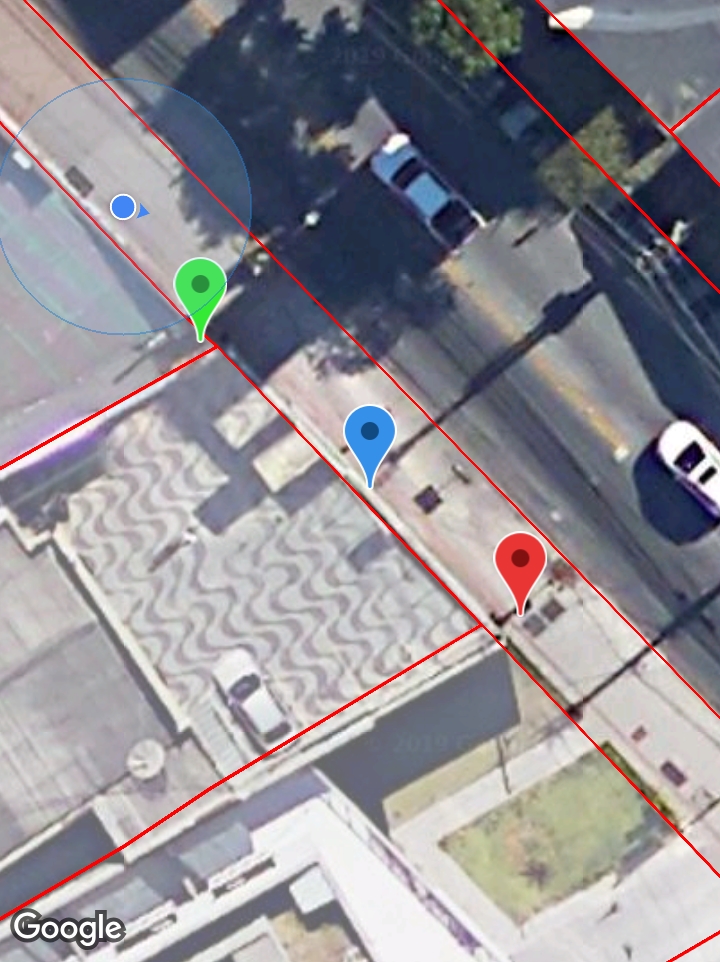Tap the green map marker
The image size is (720, 962).
coord(200,289)
